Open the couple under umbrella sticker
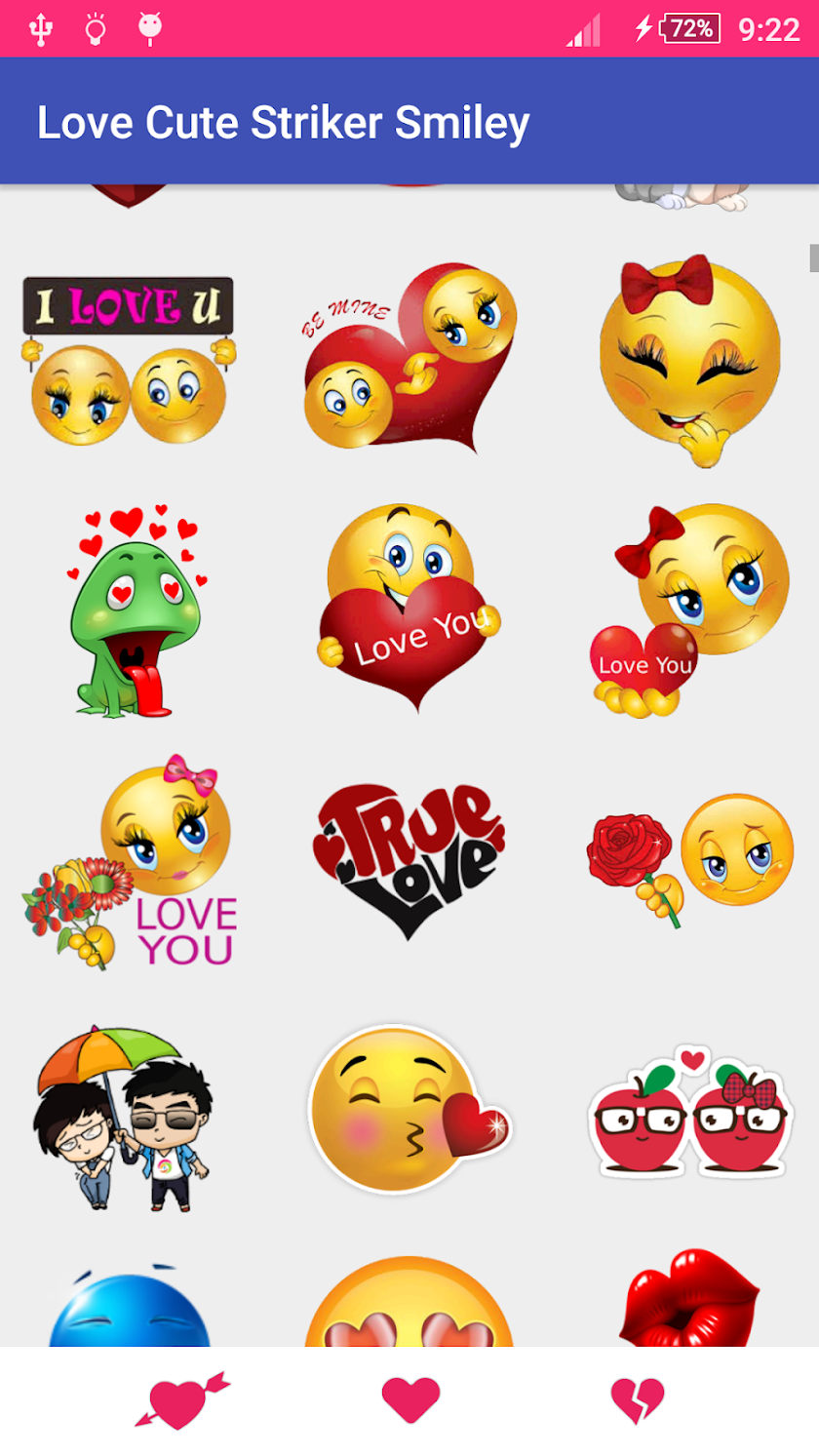 click(124, 1118)
